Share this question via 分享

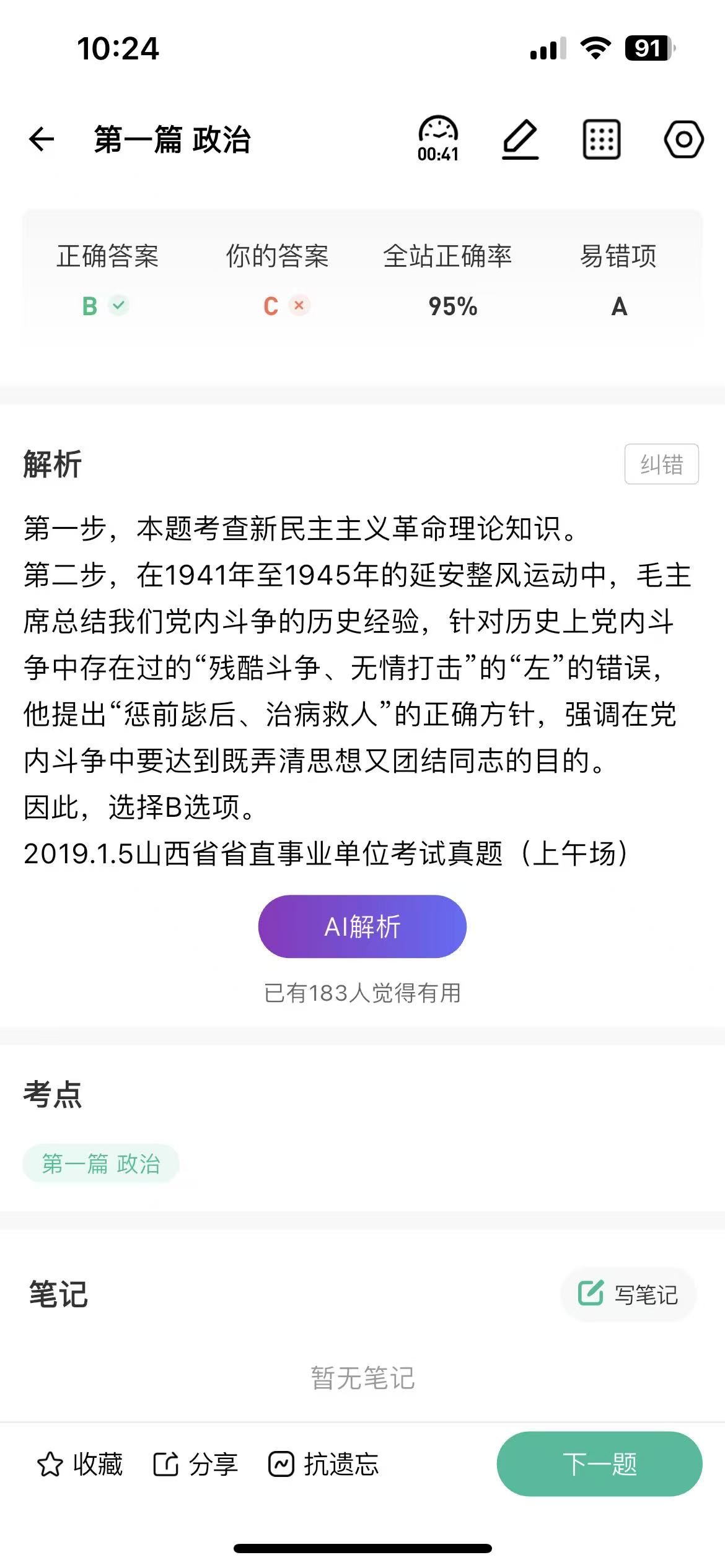pos(196,1464)
